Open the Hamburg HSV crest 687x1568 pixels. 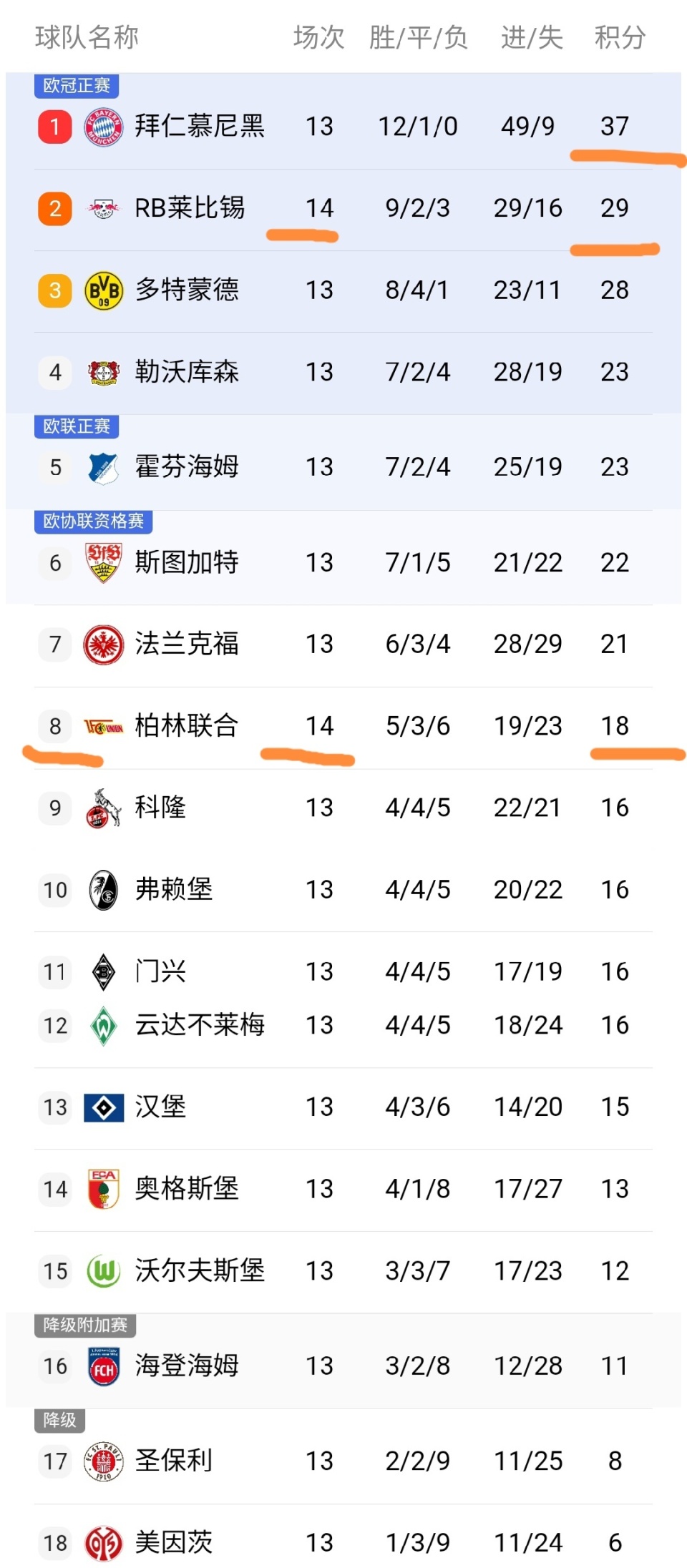tap(104, 1106)
